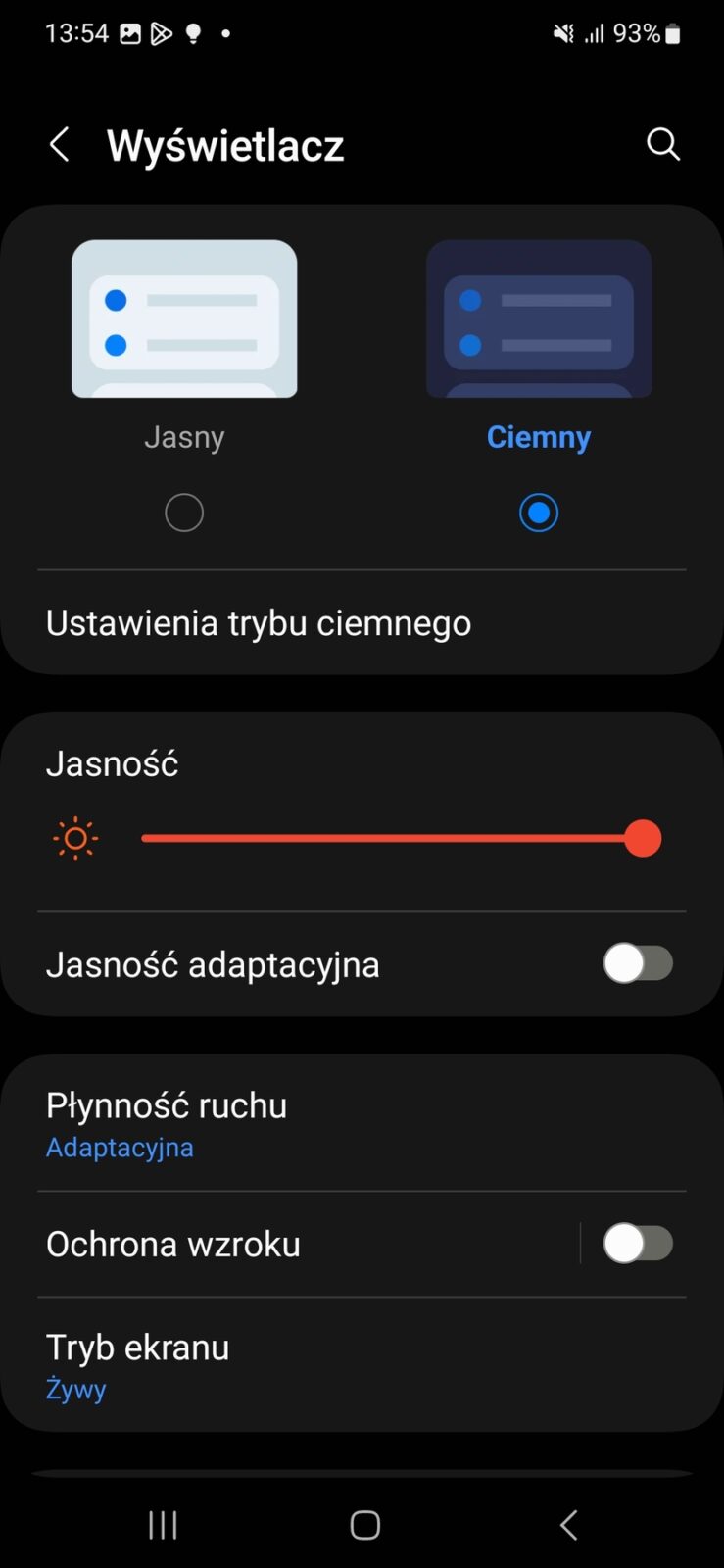Select the Ciemny dark theme radio button
Image resolution: width=724 pixels, height=1568 pixels.
[539, 513]
